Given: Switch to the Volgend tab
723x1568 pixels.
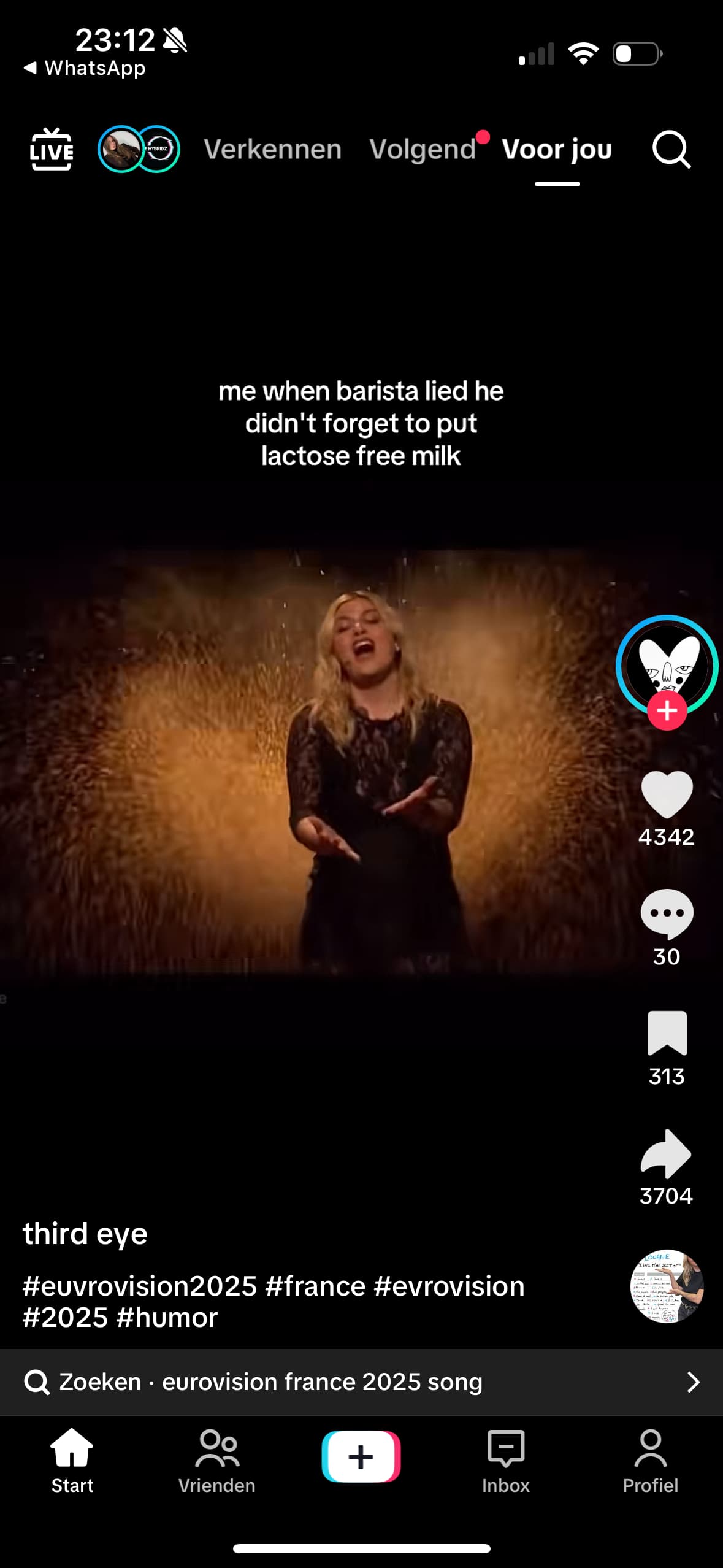Looking at the screenshot, I should tap(423, 149).
